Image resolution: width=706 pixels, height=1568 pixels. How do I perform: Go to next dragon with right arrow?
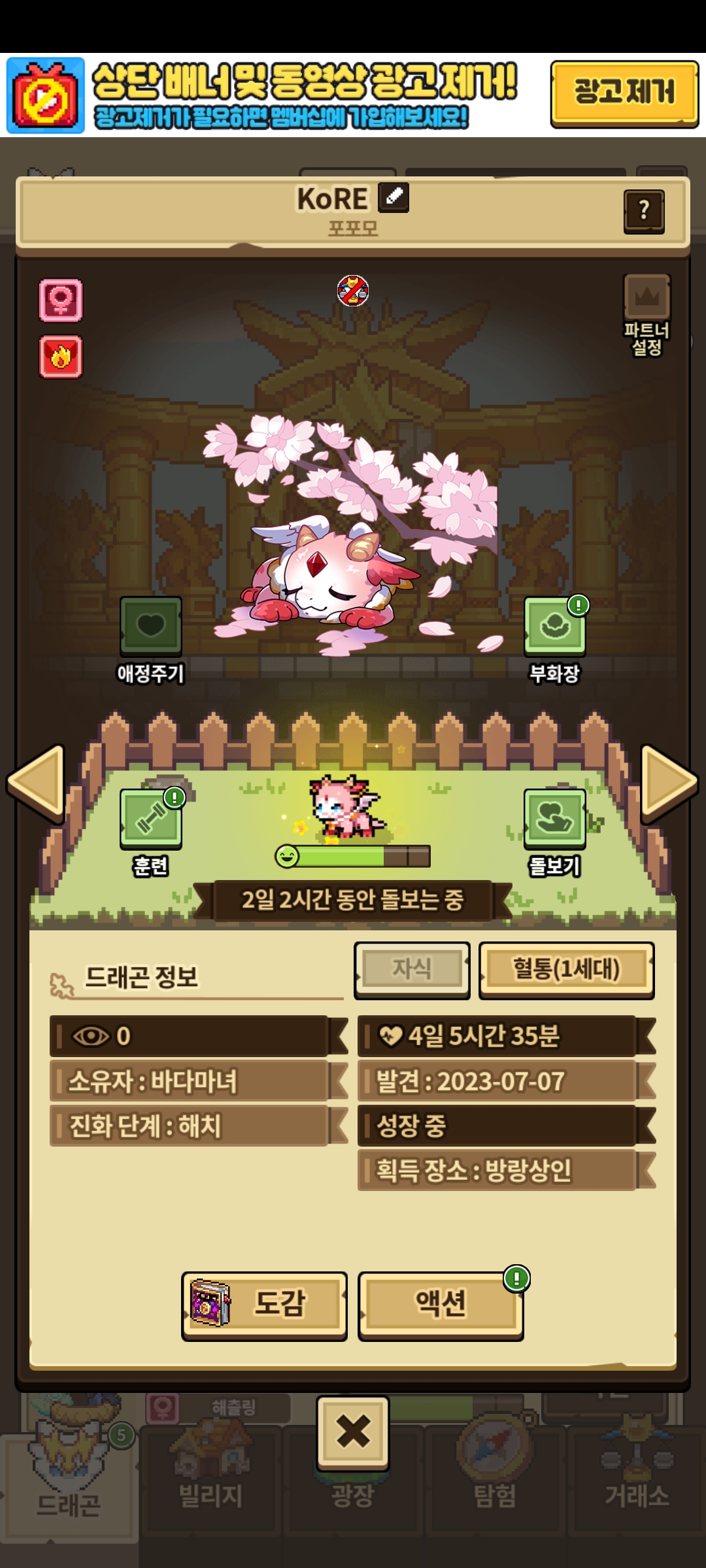tap(669, 783)
